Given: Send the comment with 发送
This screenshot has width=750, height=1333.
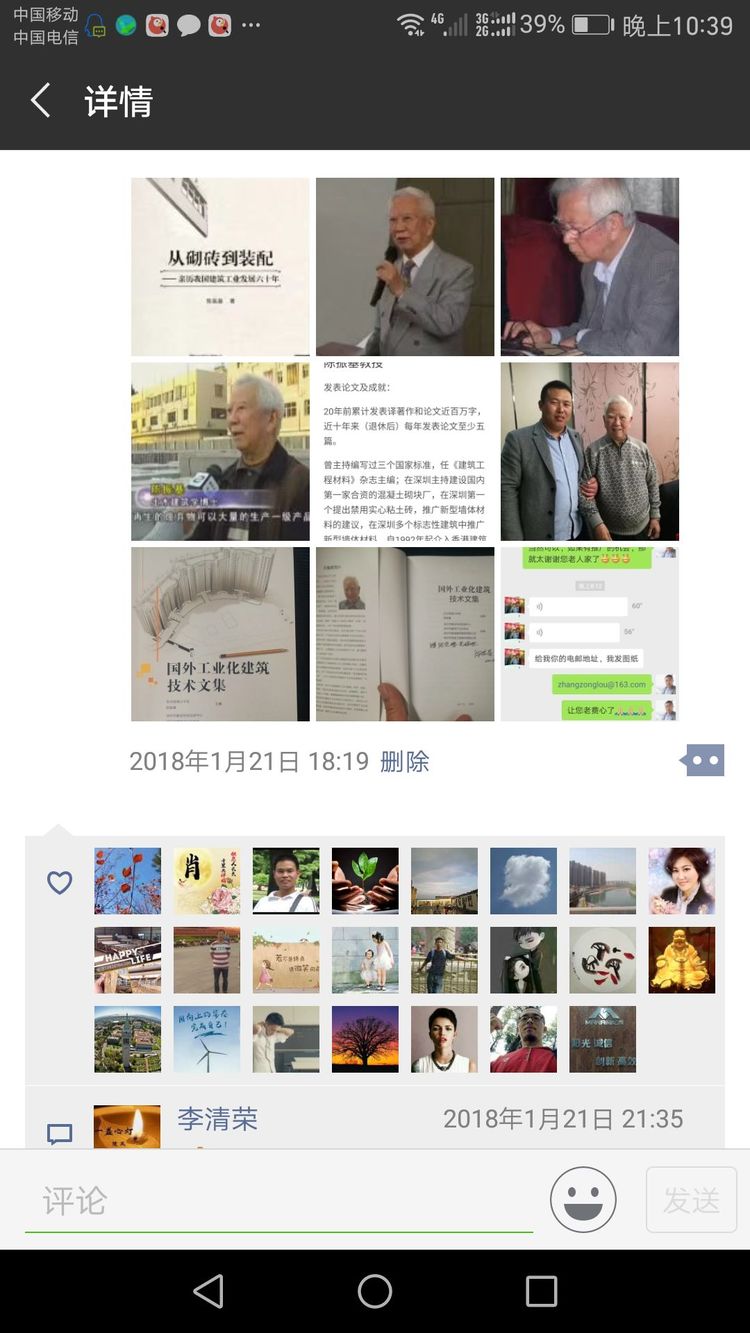Looking at the screenshot, I should (x=691, y=1200).
